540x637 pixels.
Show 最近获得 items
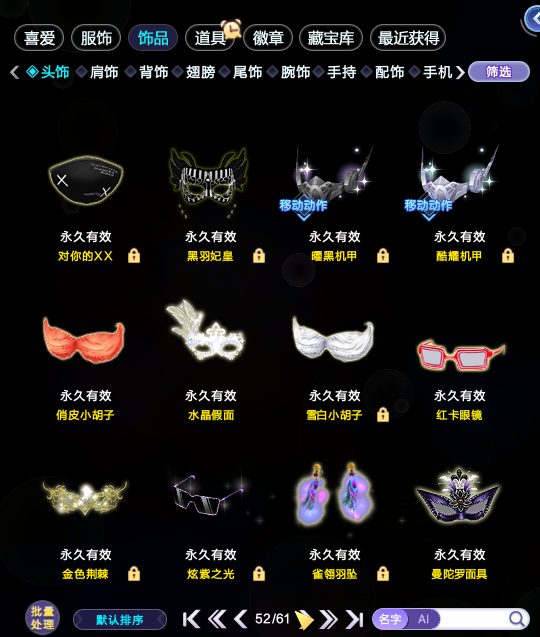click(x=408, y=38)
